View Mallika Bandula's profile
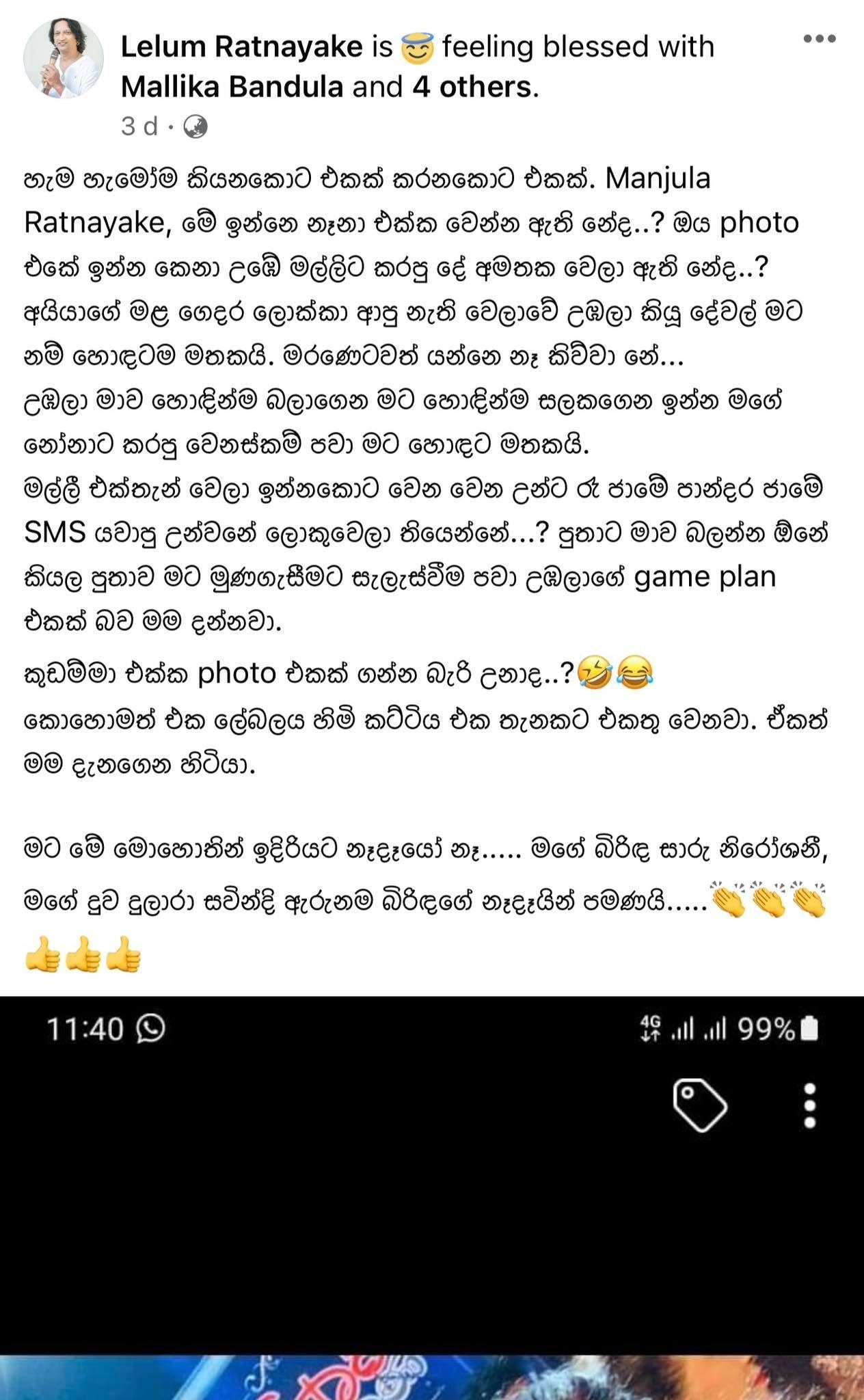The image size is (864, 1400). coord(232,87)
